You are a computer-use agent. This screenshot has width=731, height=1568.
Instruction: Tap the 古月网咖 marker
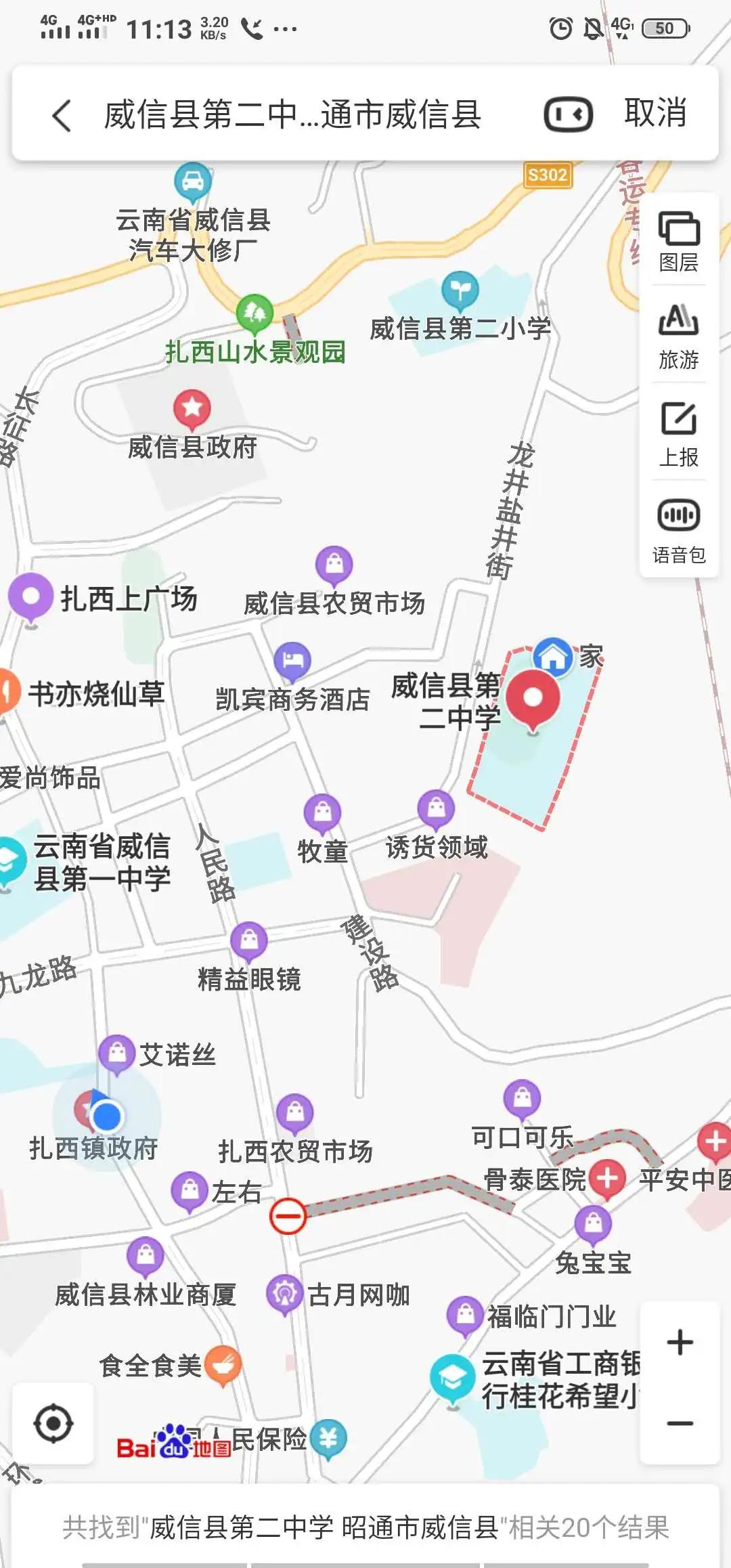[284, 1294]
